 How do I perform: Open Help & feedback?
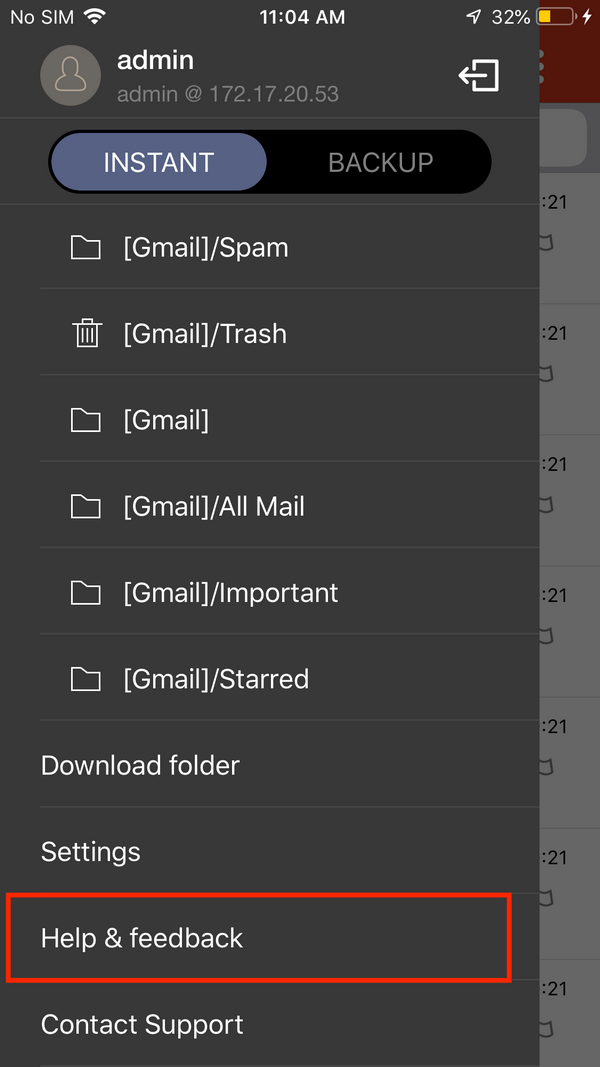point(142,938)
